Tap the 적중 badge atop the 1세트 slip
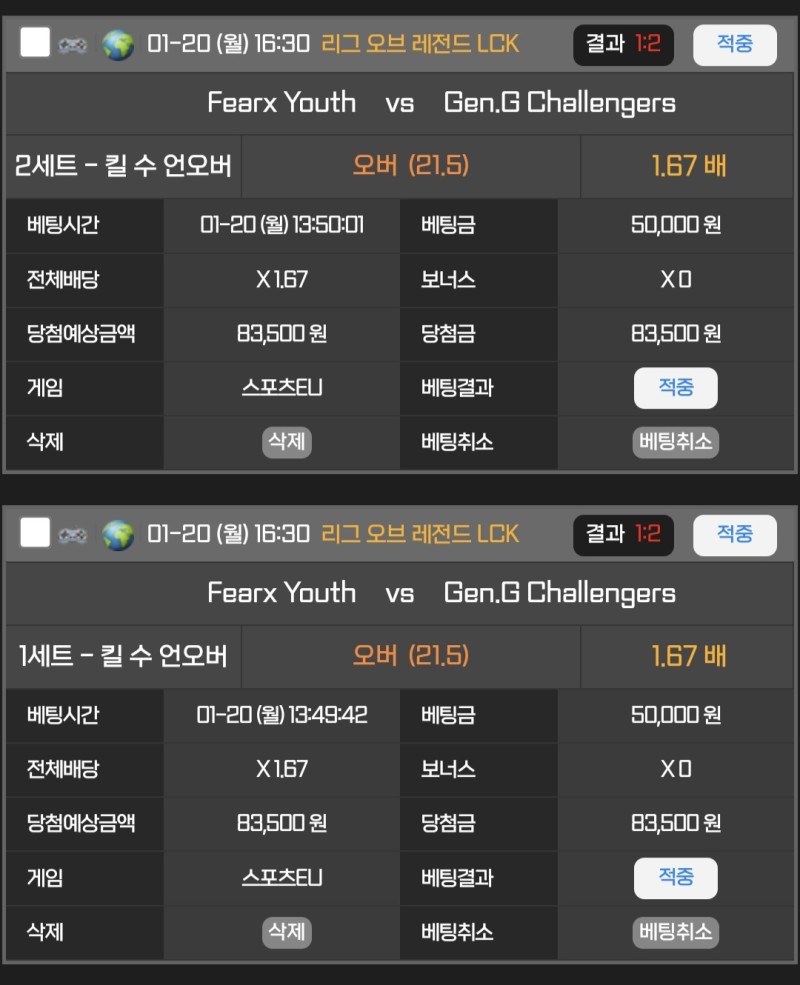 coord(734,535)
